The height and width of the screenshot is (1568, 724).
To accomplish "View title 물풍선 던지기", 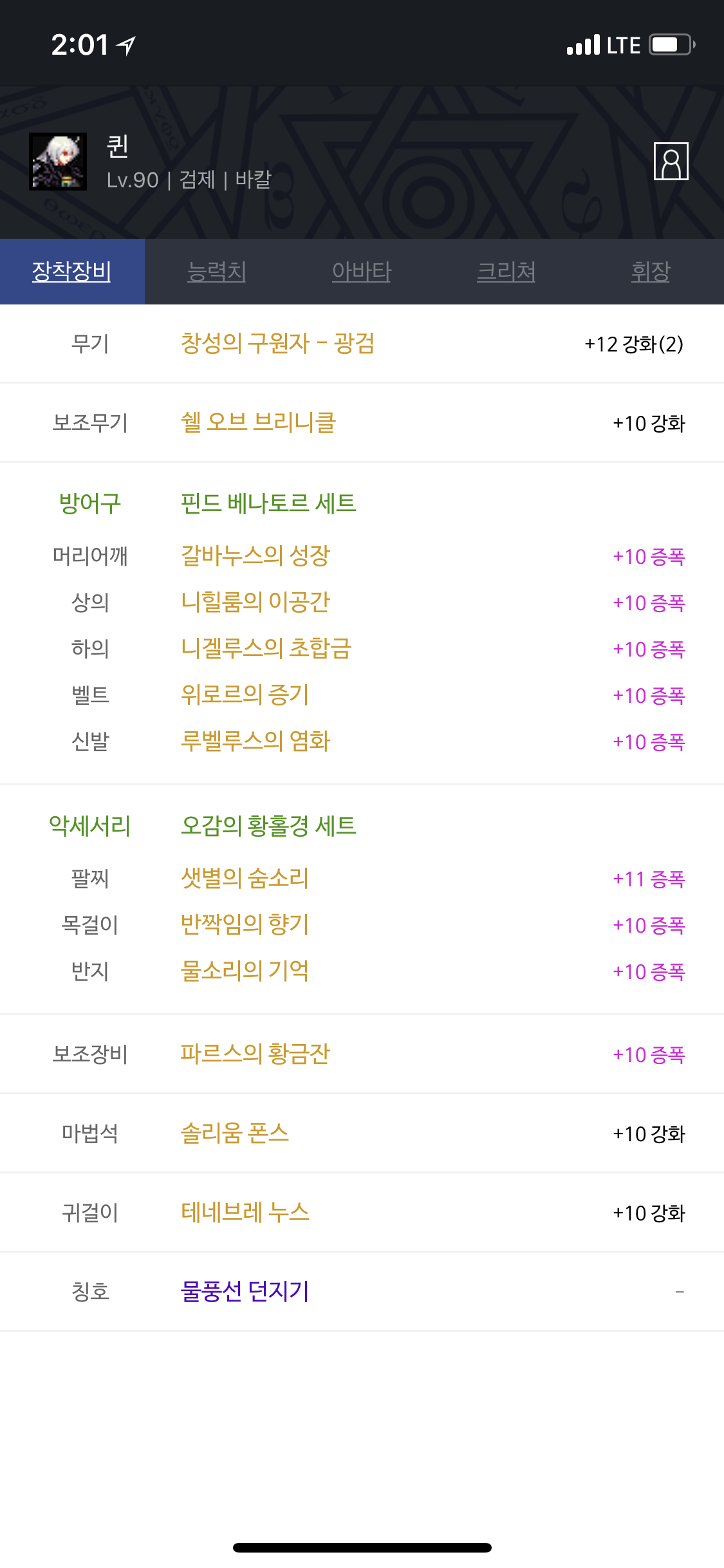I will tap(245, 1291).
